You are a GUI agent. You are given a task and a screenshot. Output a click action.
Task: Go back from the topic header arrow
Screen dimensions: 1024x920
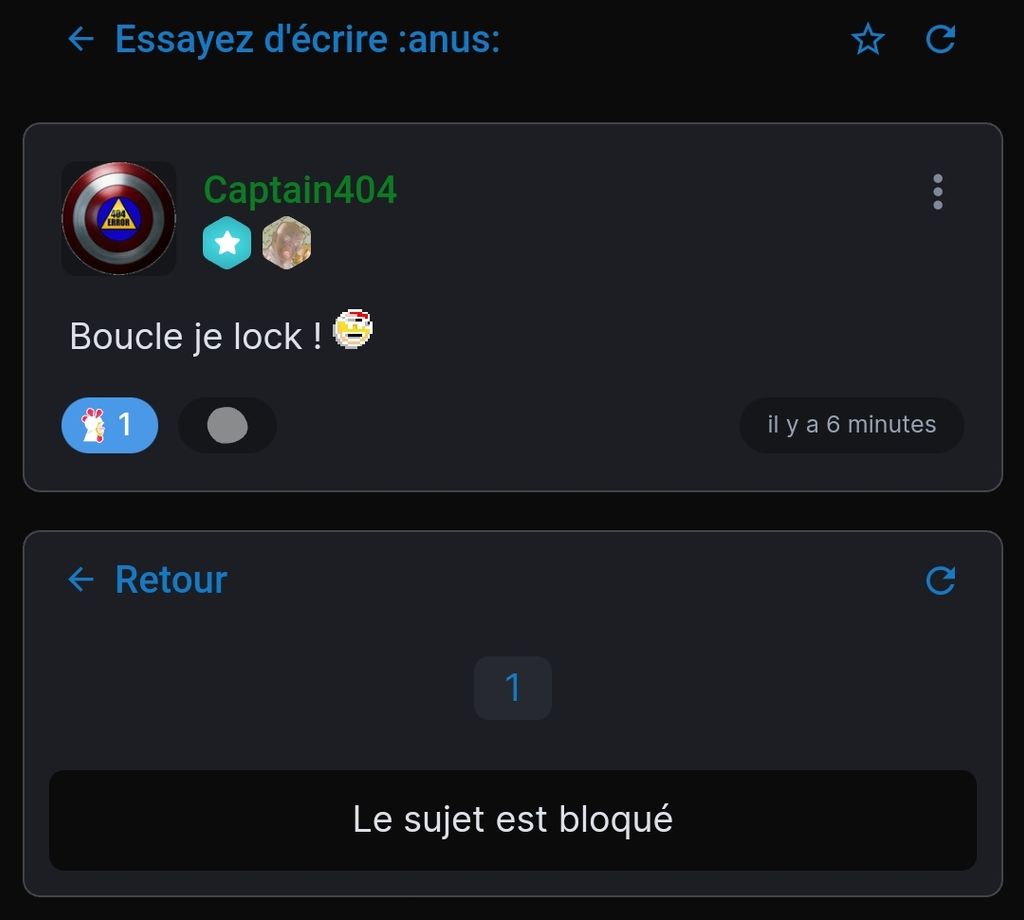pos(80,39)
